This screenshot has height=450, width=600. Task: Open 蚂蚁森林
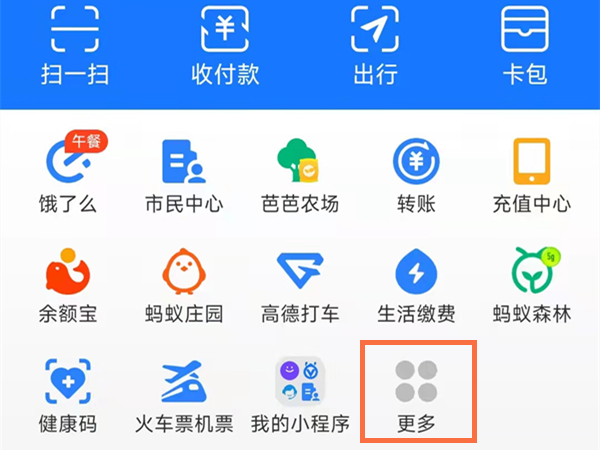[x=531, y=285]
